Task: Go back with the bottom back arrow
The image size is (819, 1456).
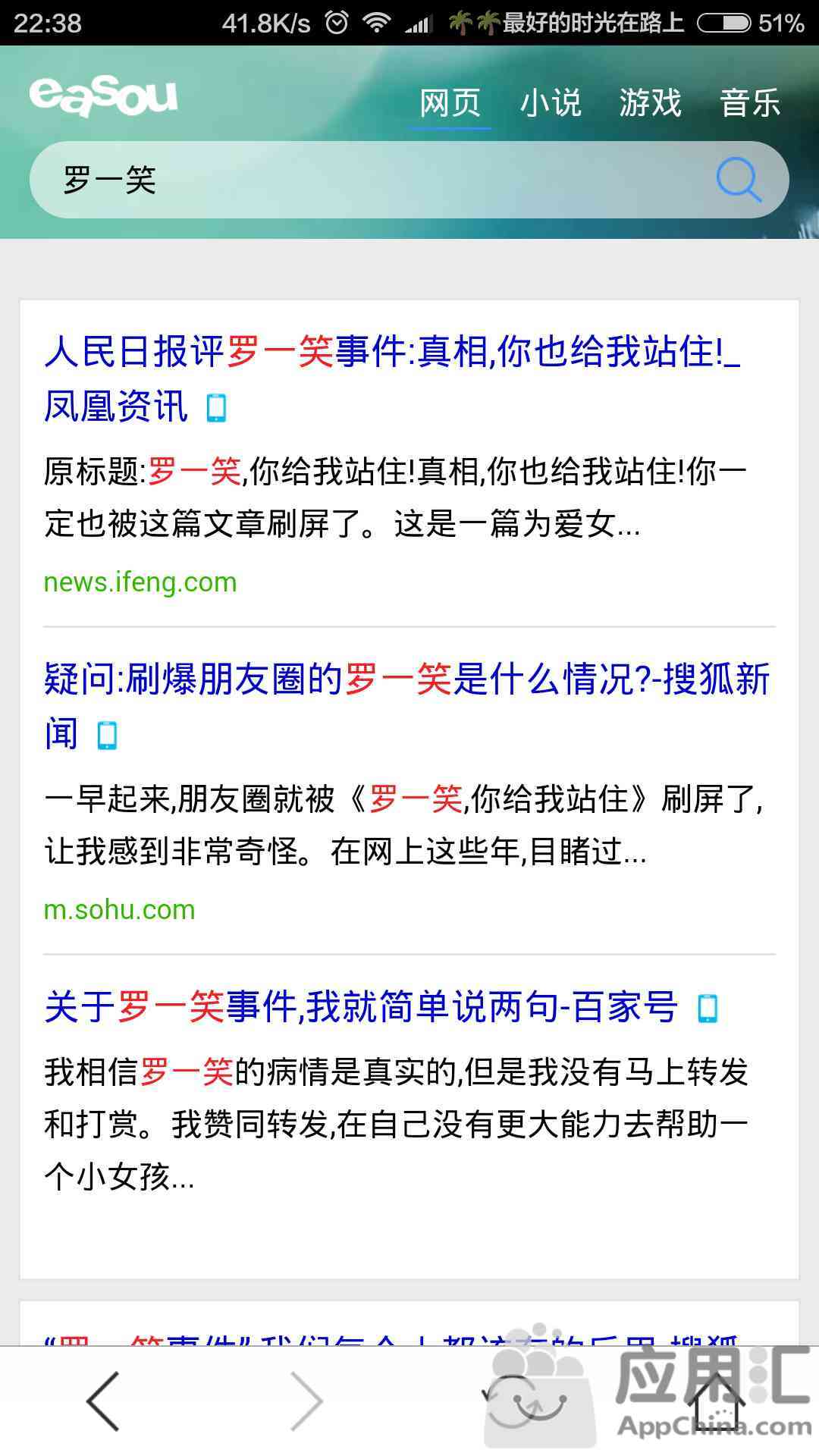Action: tap(103, 1401)
